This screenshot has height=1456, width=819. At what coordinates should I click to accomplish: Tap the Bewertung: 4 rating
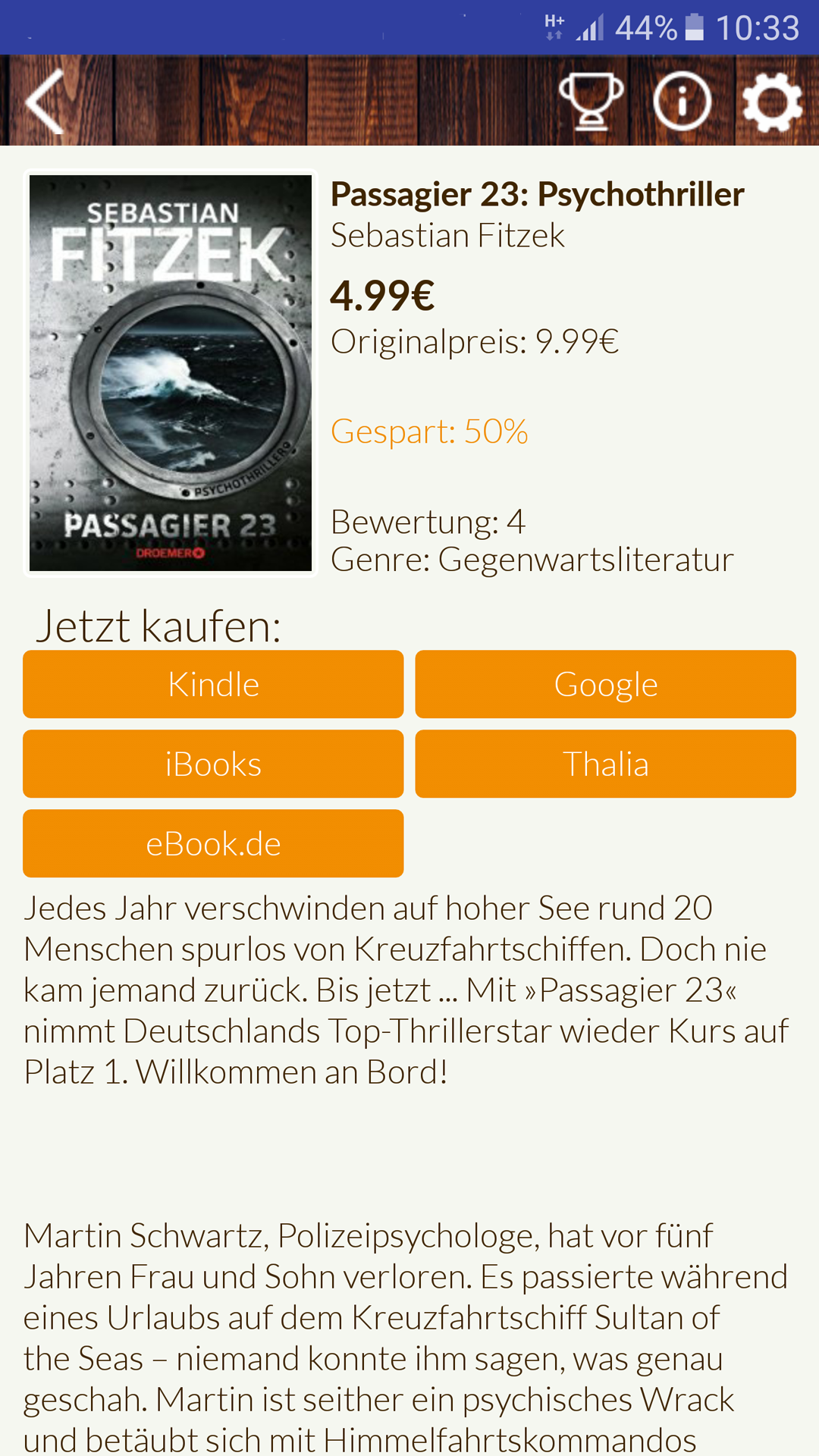428,521
